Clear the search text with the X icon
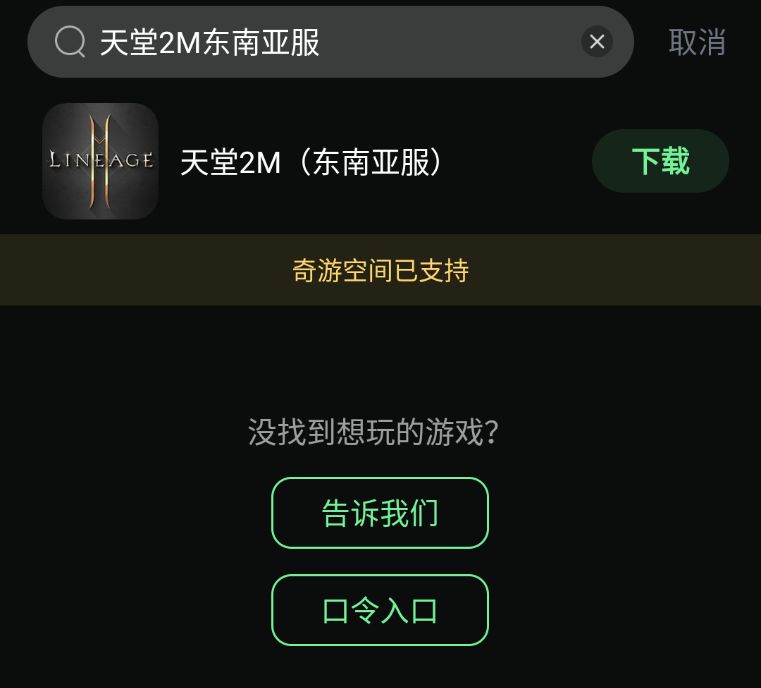The image size is (761, 688). click(x=597, y=42)
